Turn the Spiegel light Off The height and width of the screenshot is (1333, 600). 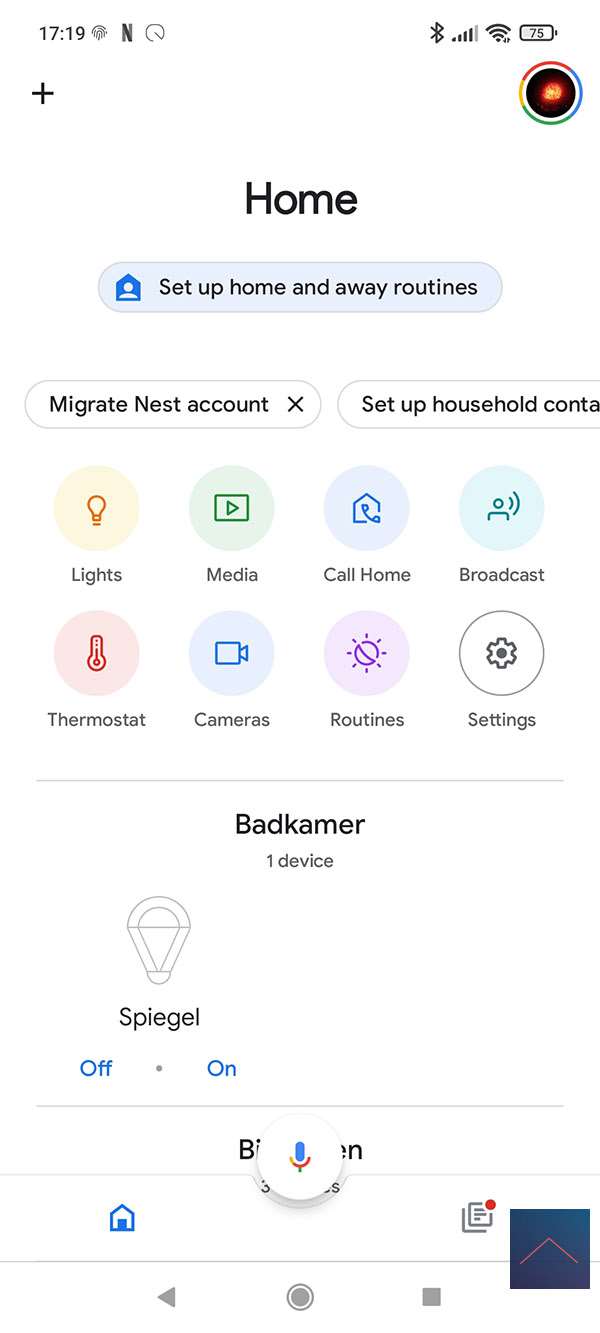96,1068
